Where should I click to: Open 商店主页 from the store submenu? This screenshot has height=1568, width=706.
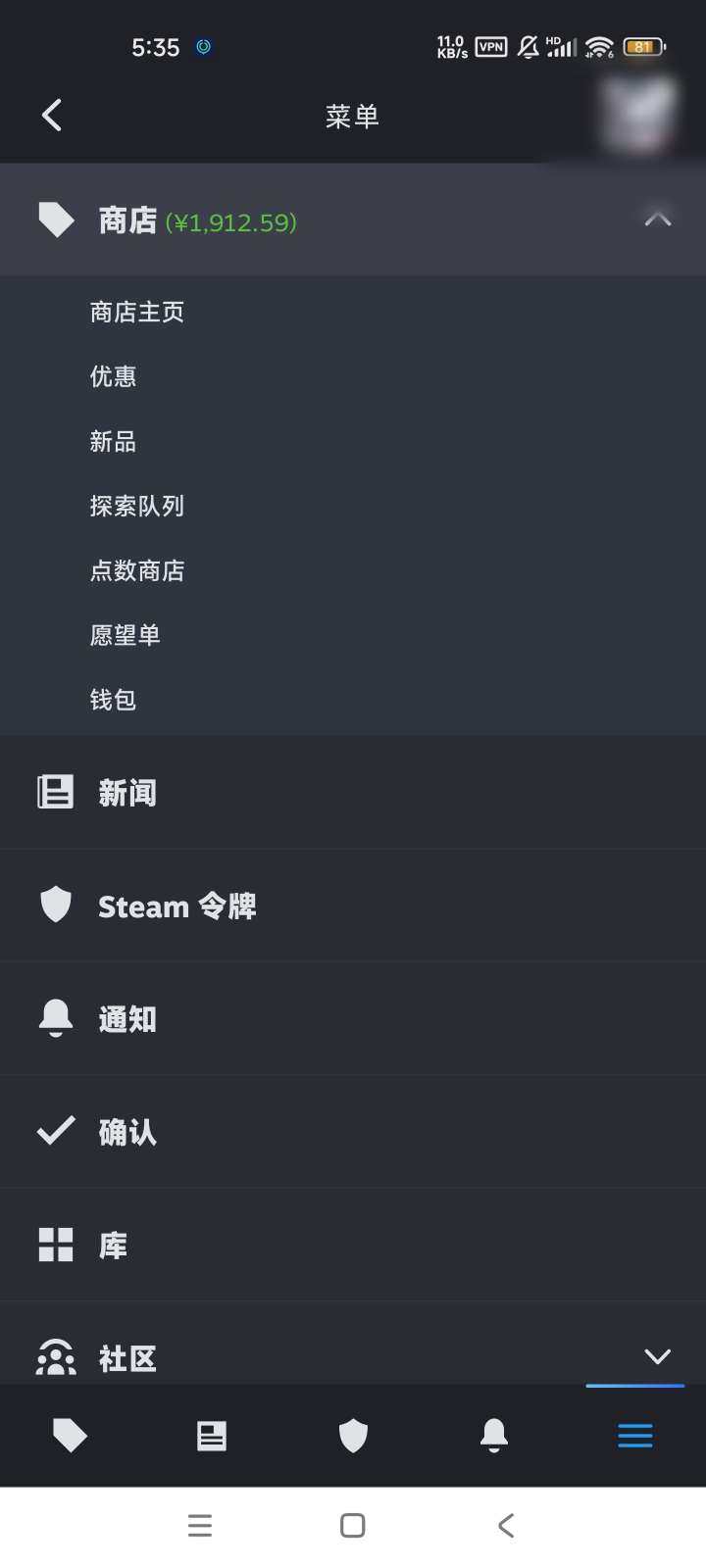[136, 312]
